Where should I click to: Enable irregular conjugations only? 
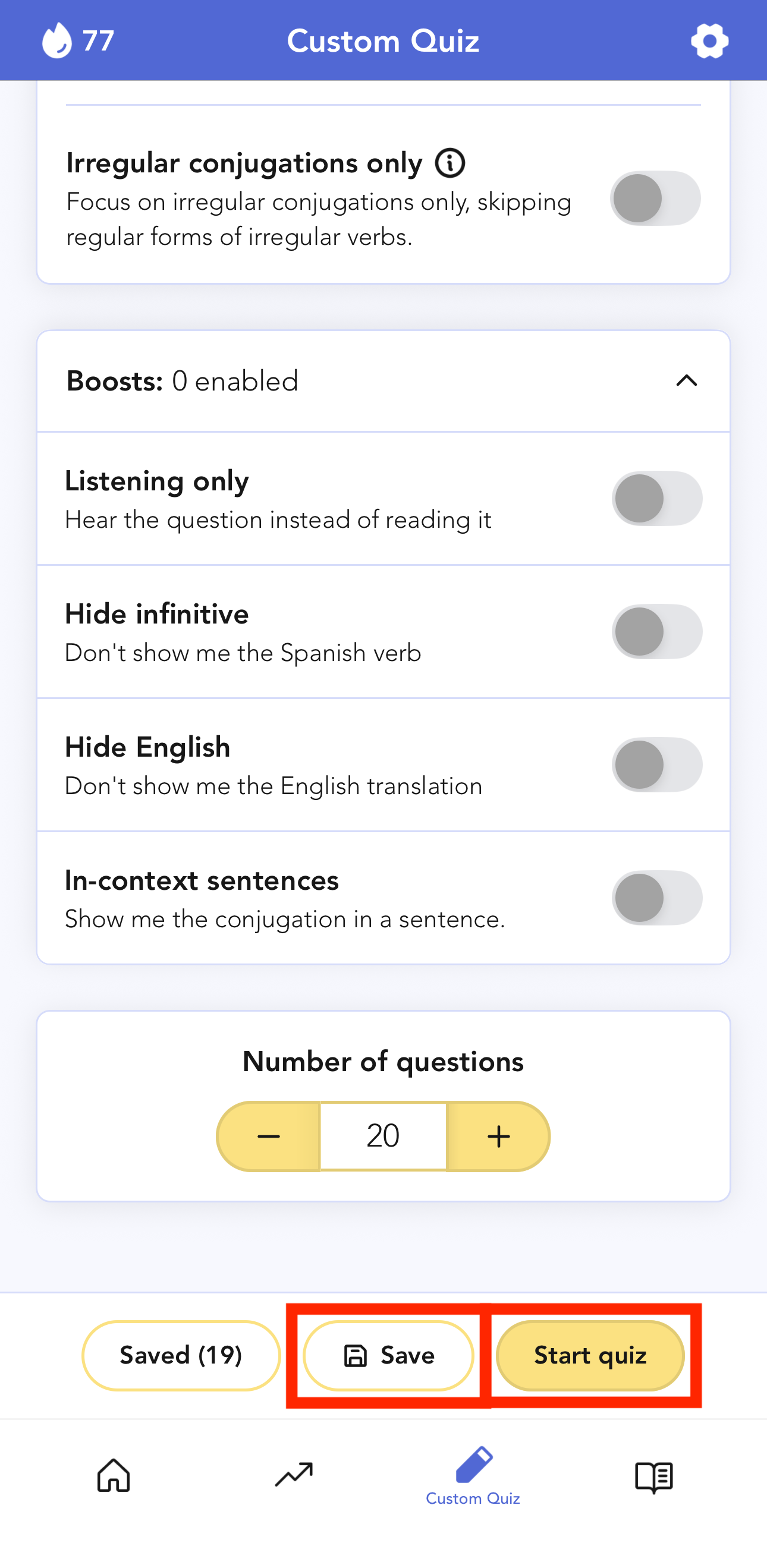[655, 199]
